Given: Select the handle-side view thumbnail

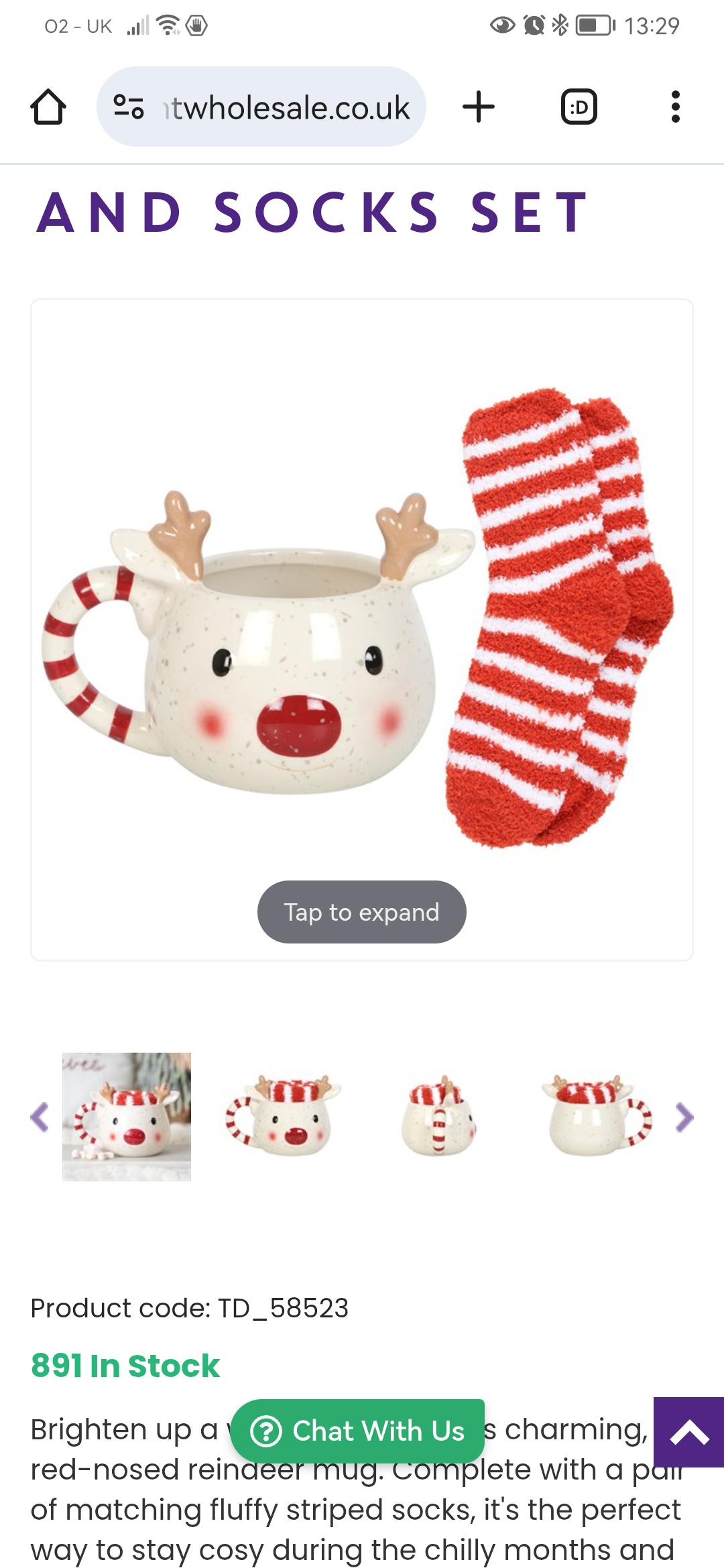Looking at the screenshot, I should (439, 1117).
